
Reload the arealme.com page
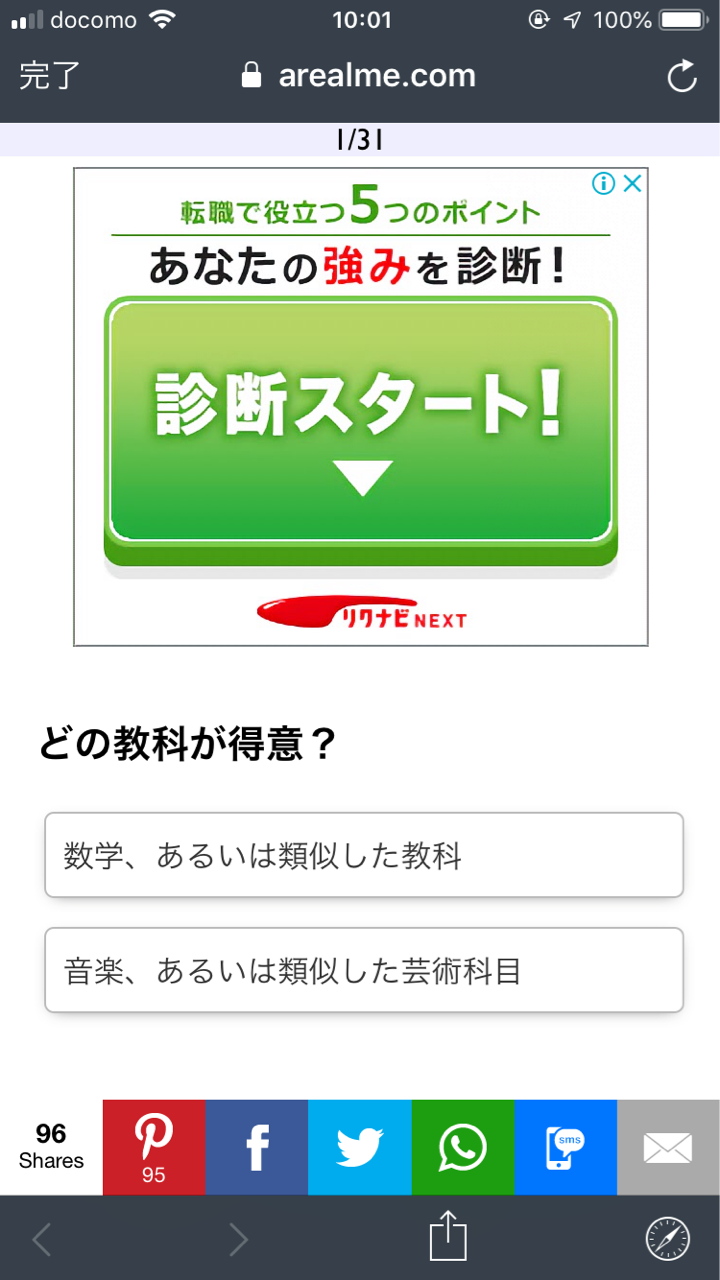(682, 77)
